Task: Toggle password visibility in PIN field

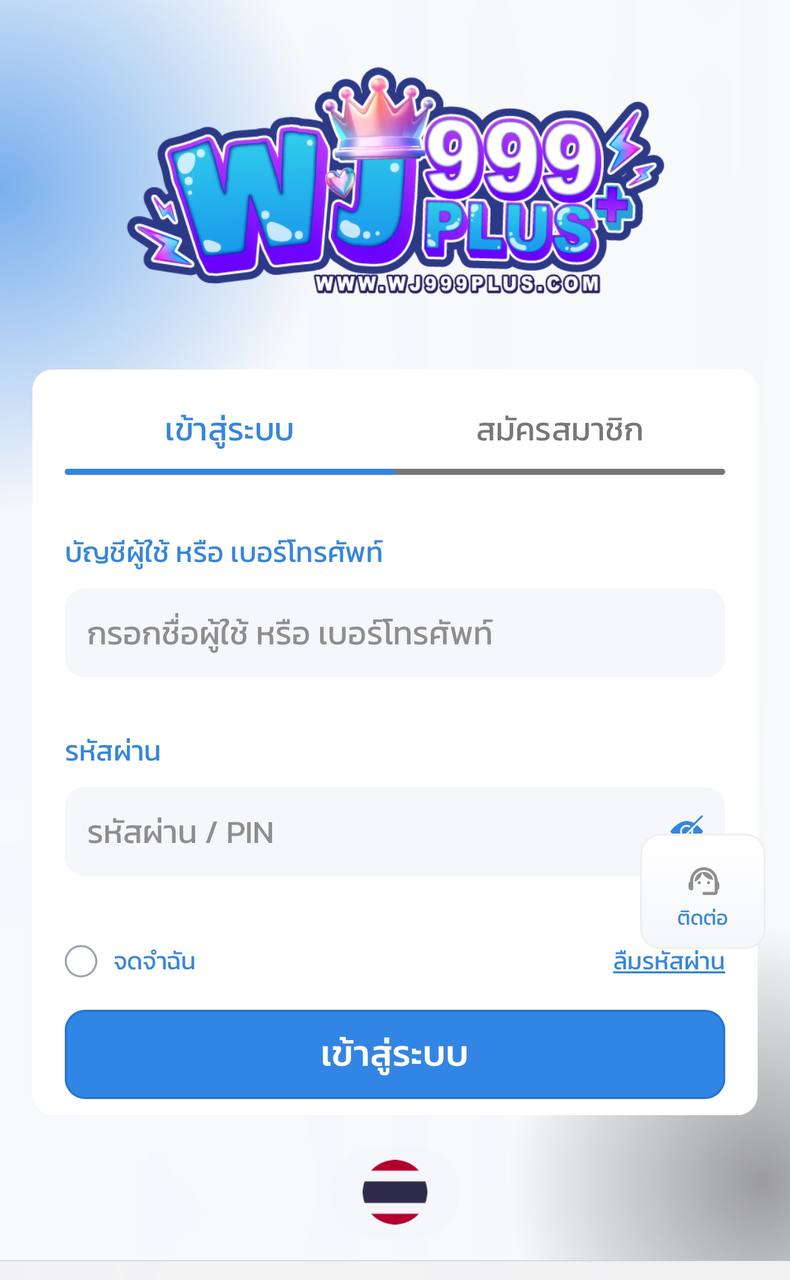Action: 688,828
